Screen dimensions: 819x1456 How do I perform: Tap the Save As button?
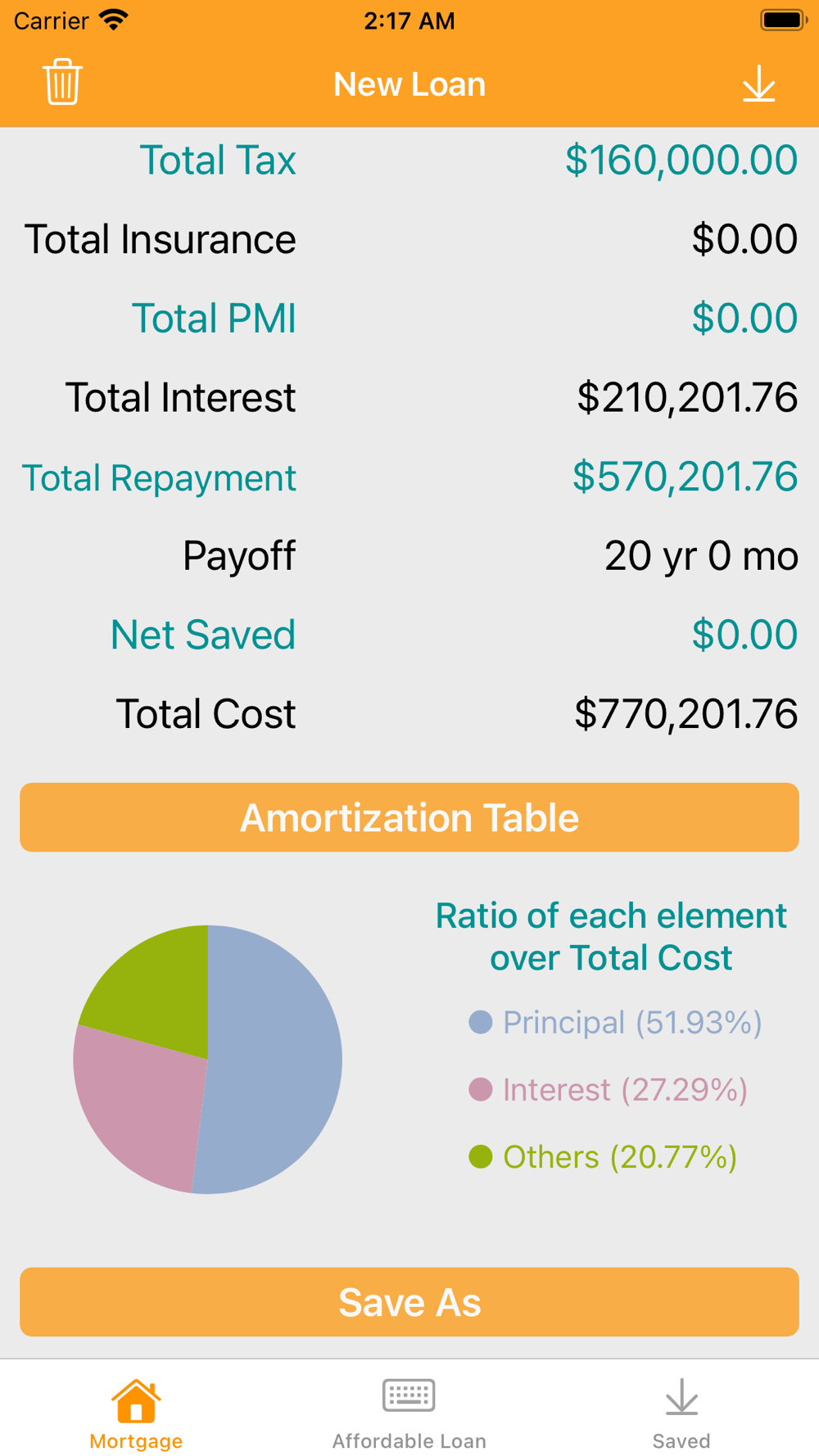(409, 1302)
